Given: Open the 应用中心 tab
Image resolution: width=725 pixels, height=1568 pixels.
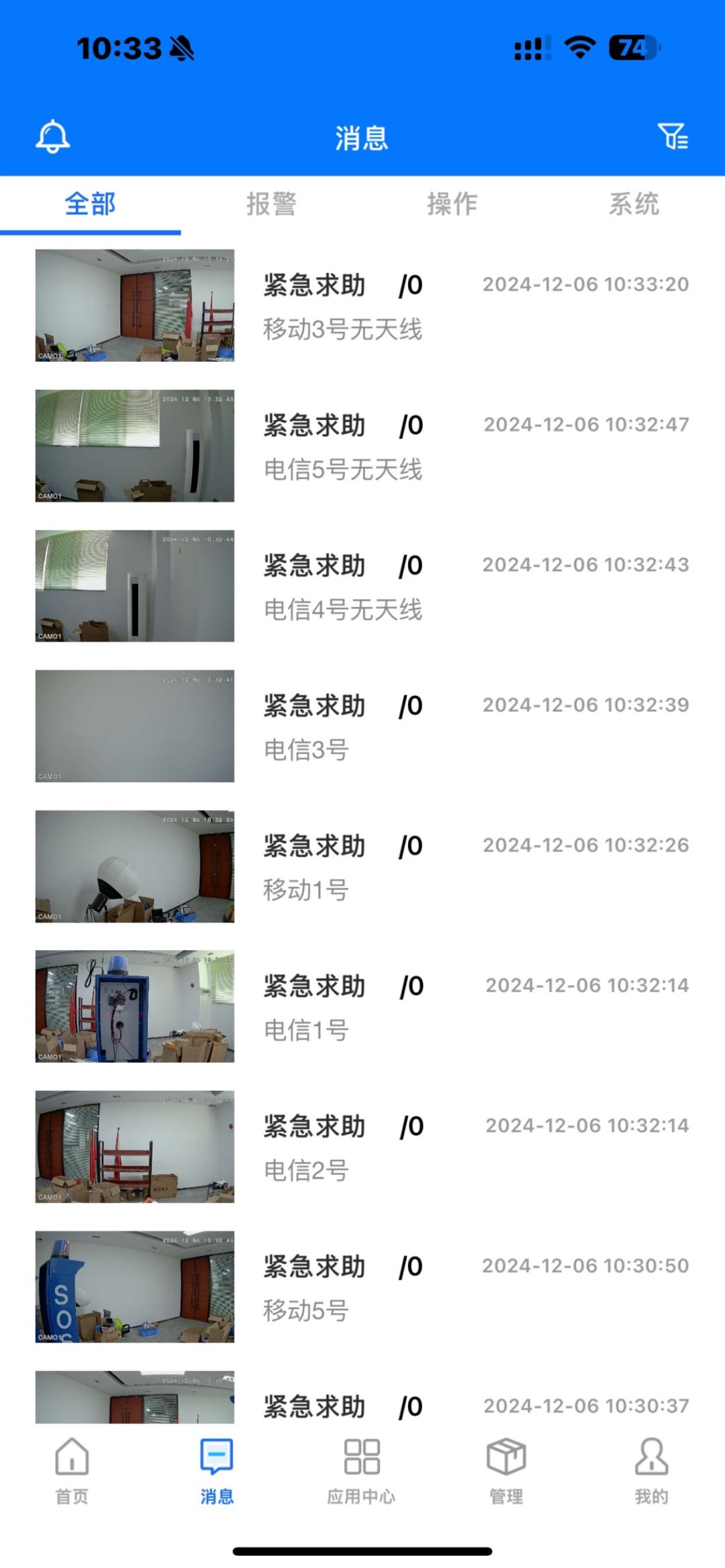Looking at the screenshot, I should [362, 1471].
